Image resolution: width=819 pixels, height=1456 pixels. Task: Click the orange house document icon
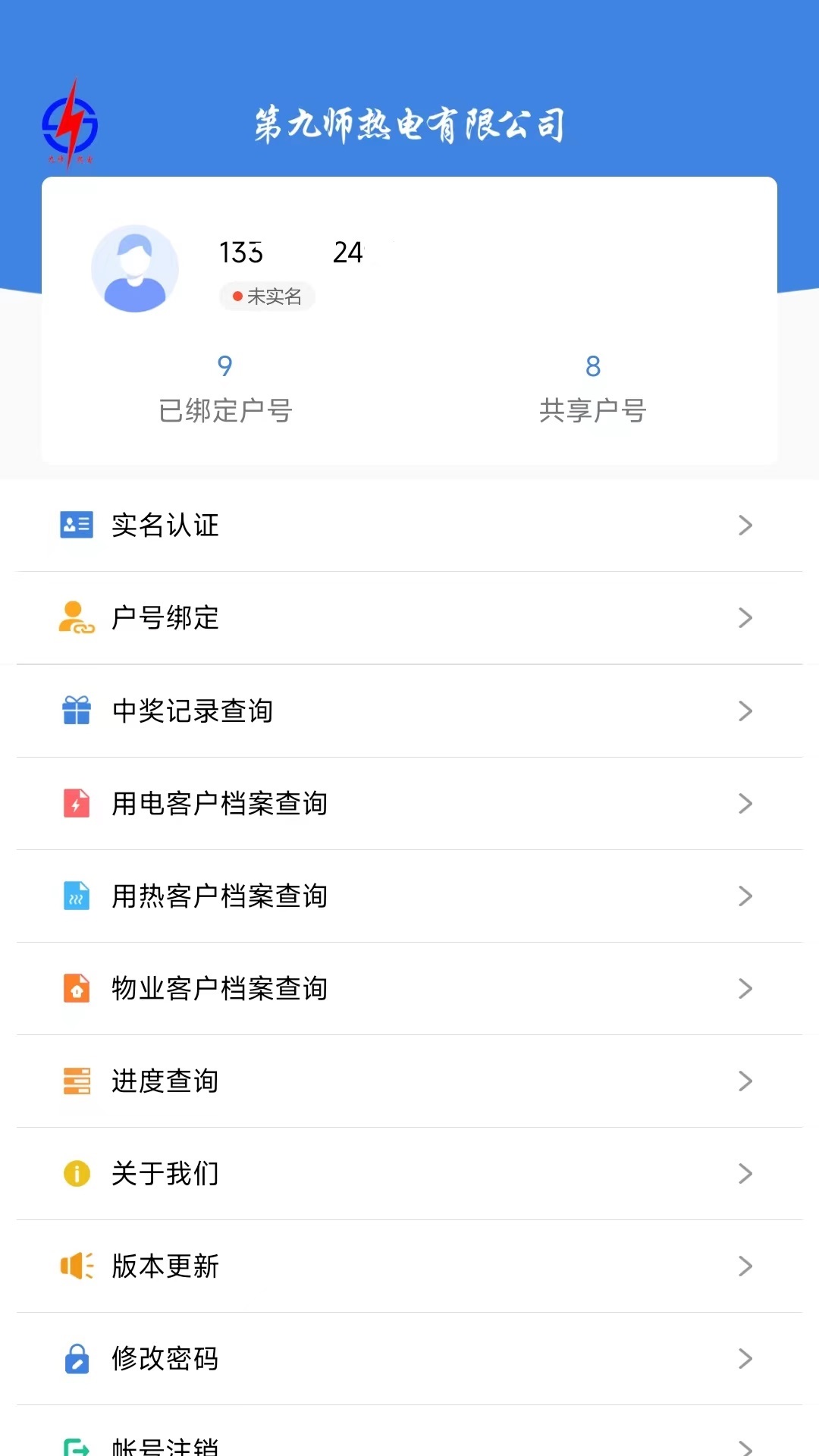point(76,988)
